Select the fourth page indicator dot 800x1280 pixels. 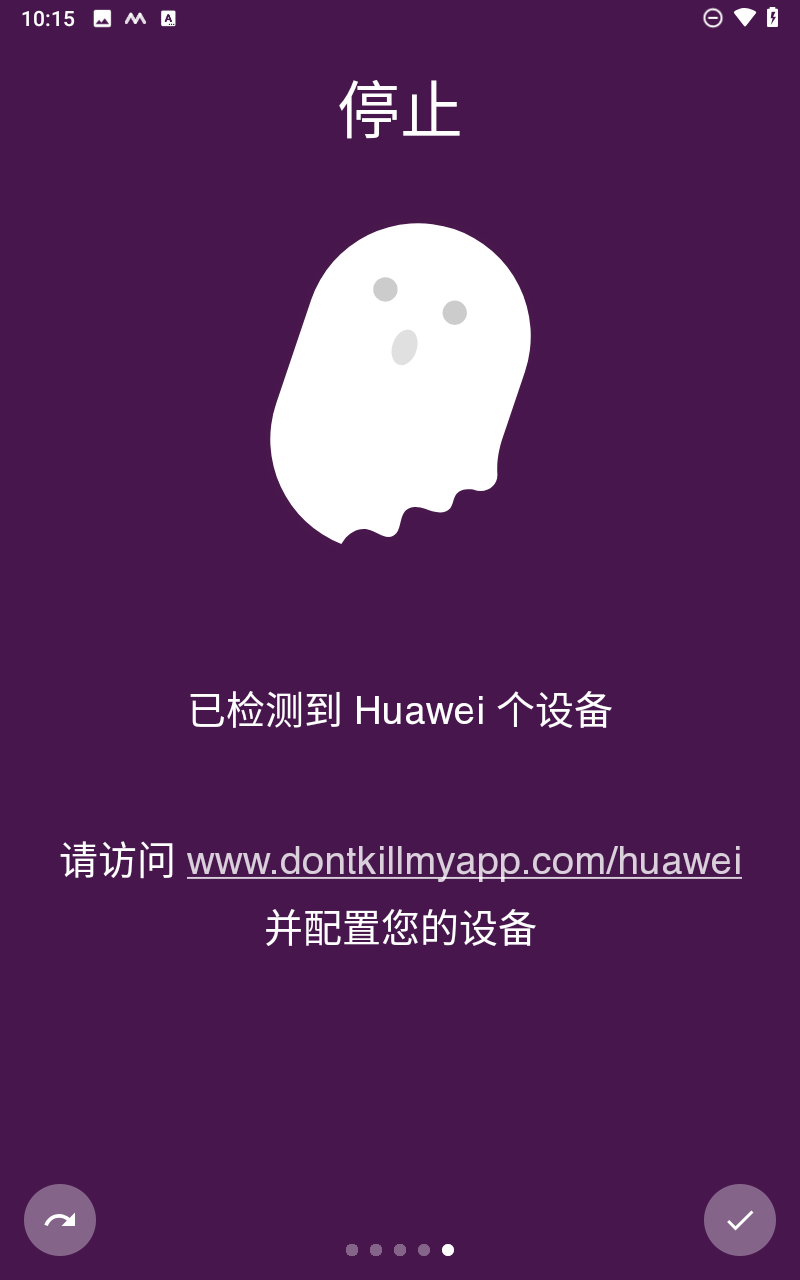424,1249
